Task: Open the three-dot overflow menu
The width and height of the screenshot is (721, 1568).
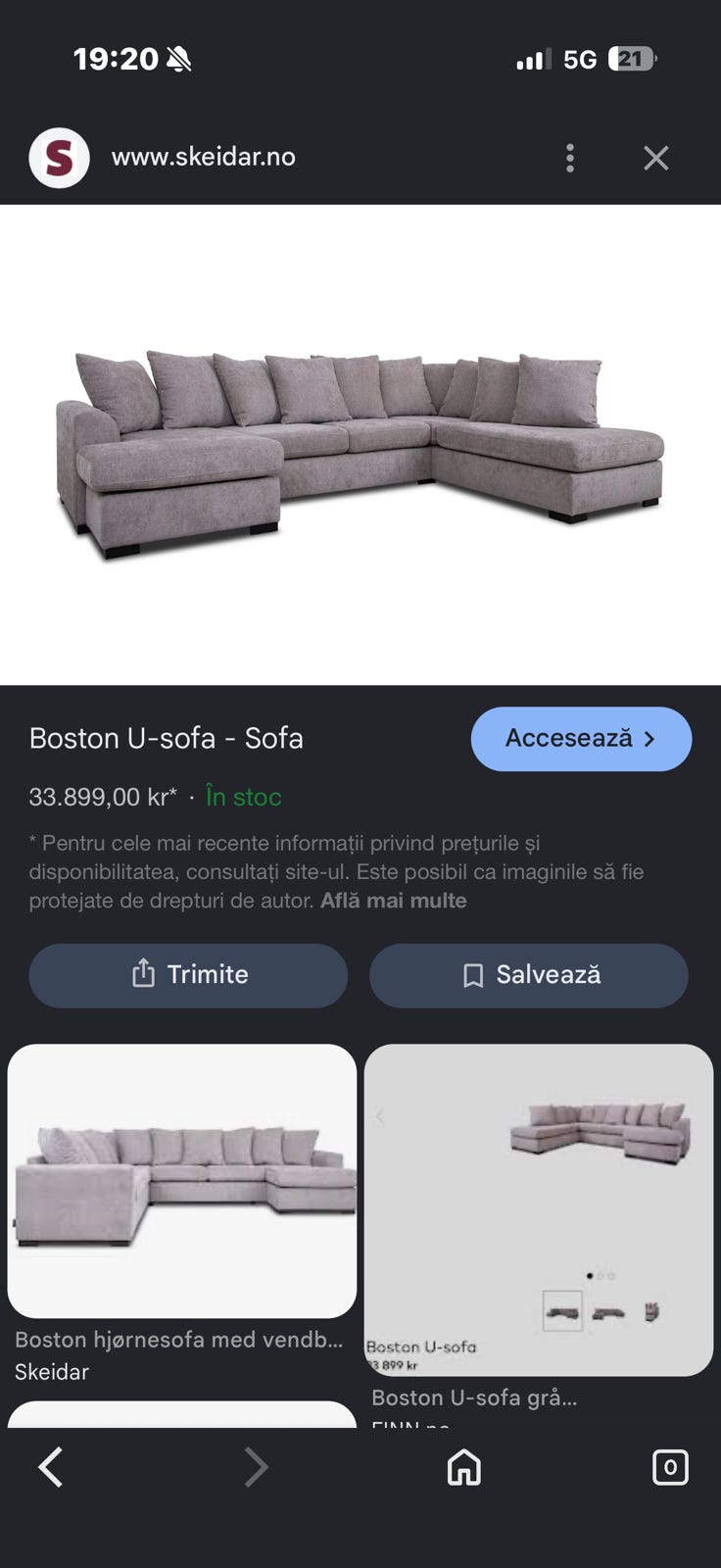Action: tap(570, 158)
